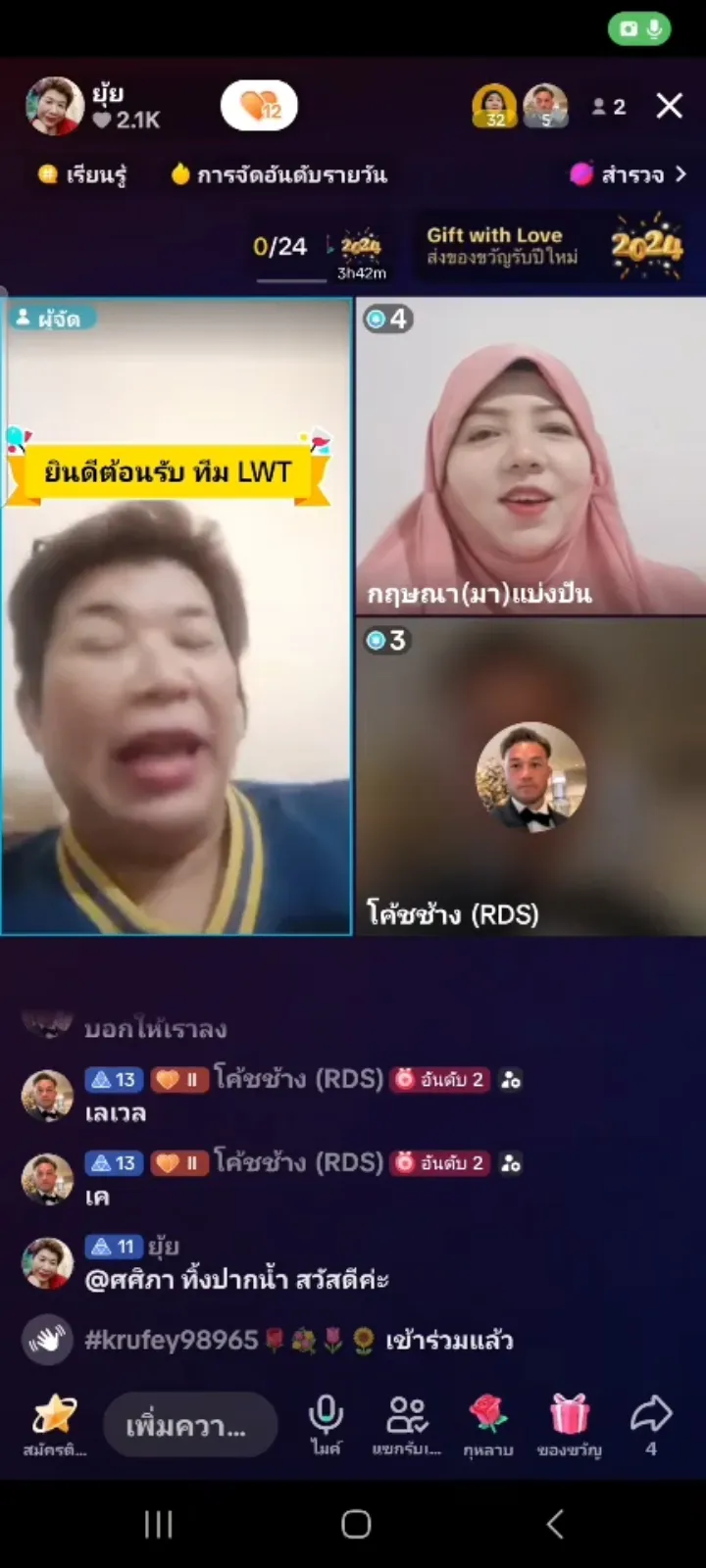Image resolution: width=706 pixels, height=1568 pixels.
Task: Tap the เพิ่มควา comment input field
Action: (190, 1424)
